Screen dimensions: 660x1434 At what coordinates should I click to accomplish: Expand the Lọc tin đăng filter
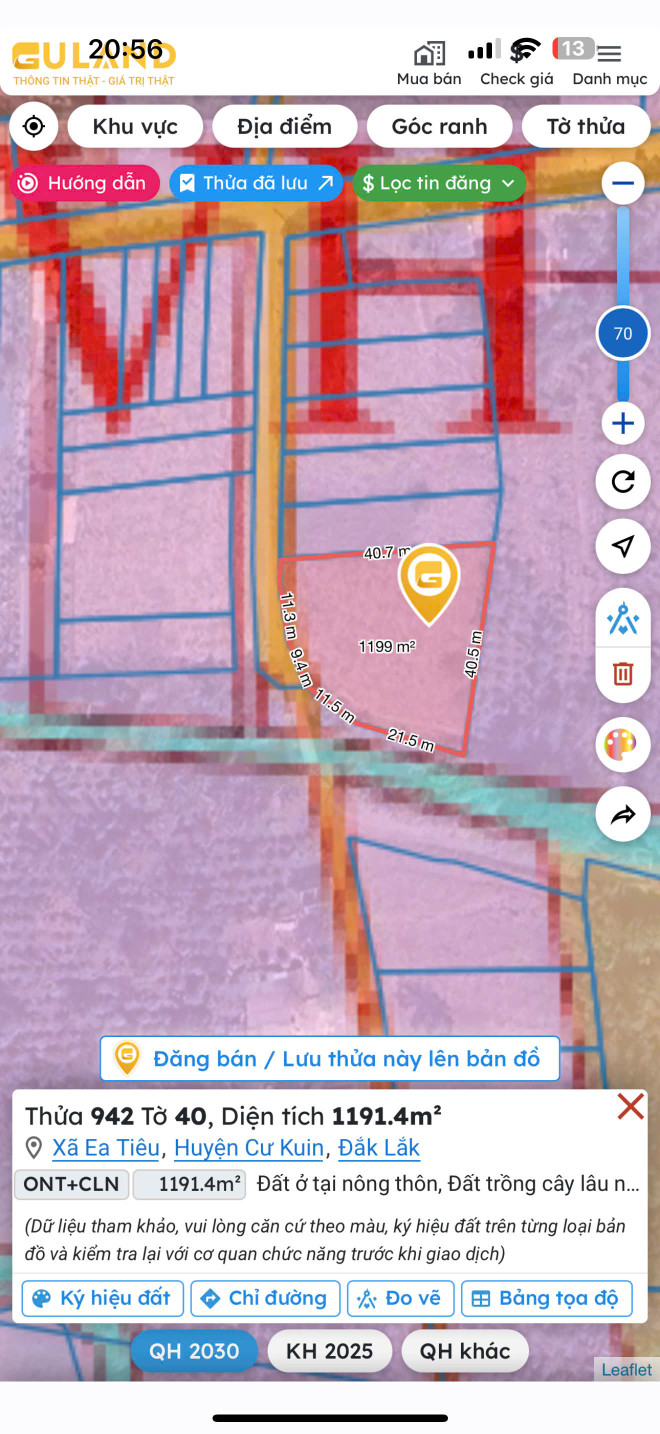tap(438, 183)
